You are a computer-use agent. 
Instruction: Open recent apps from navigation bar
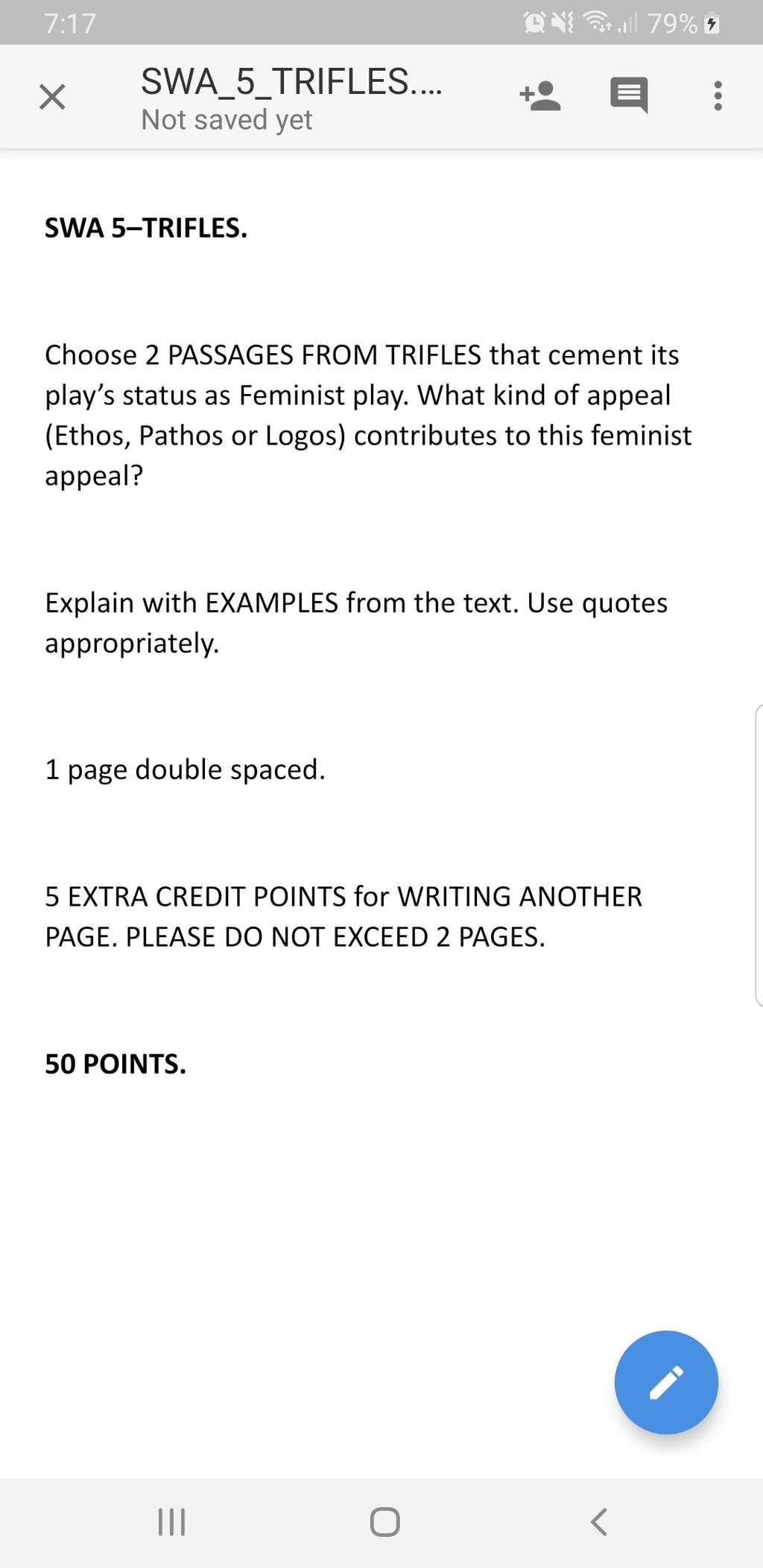coord(171,1522)
